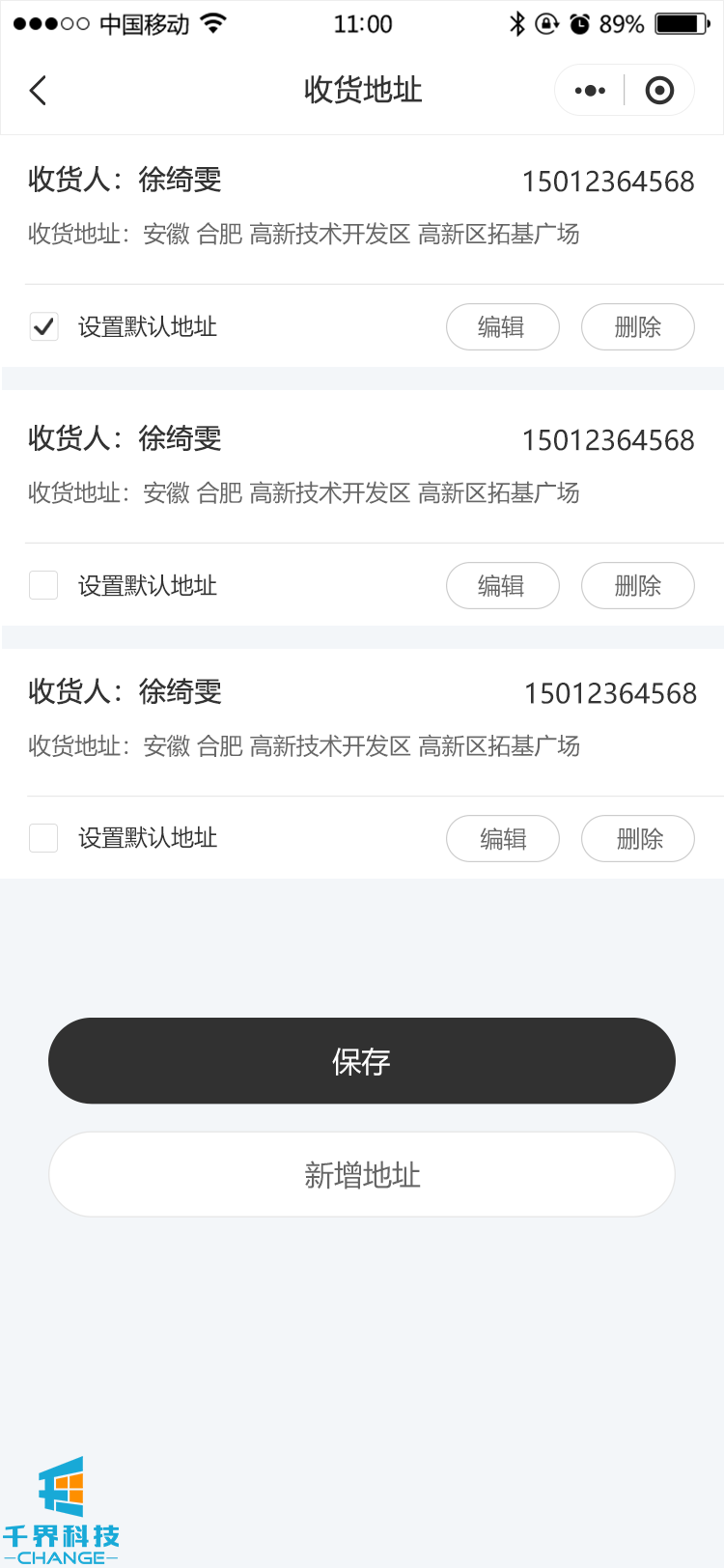This screenshot has width=724, height=1568.
Task: Set the second address as default
Action: [43, 585]
